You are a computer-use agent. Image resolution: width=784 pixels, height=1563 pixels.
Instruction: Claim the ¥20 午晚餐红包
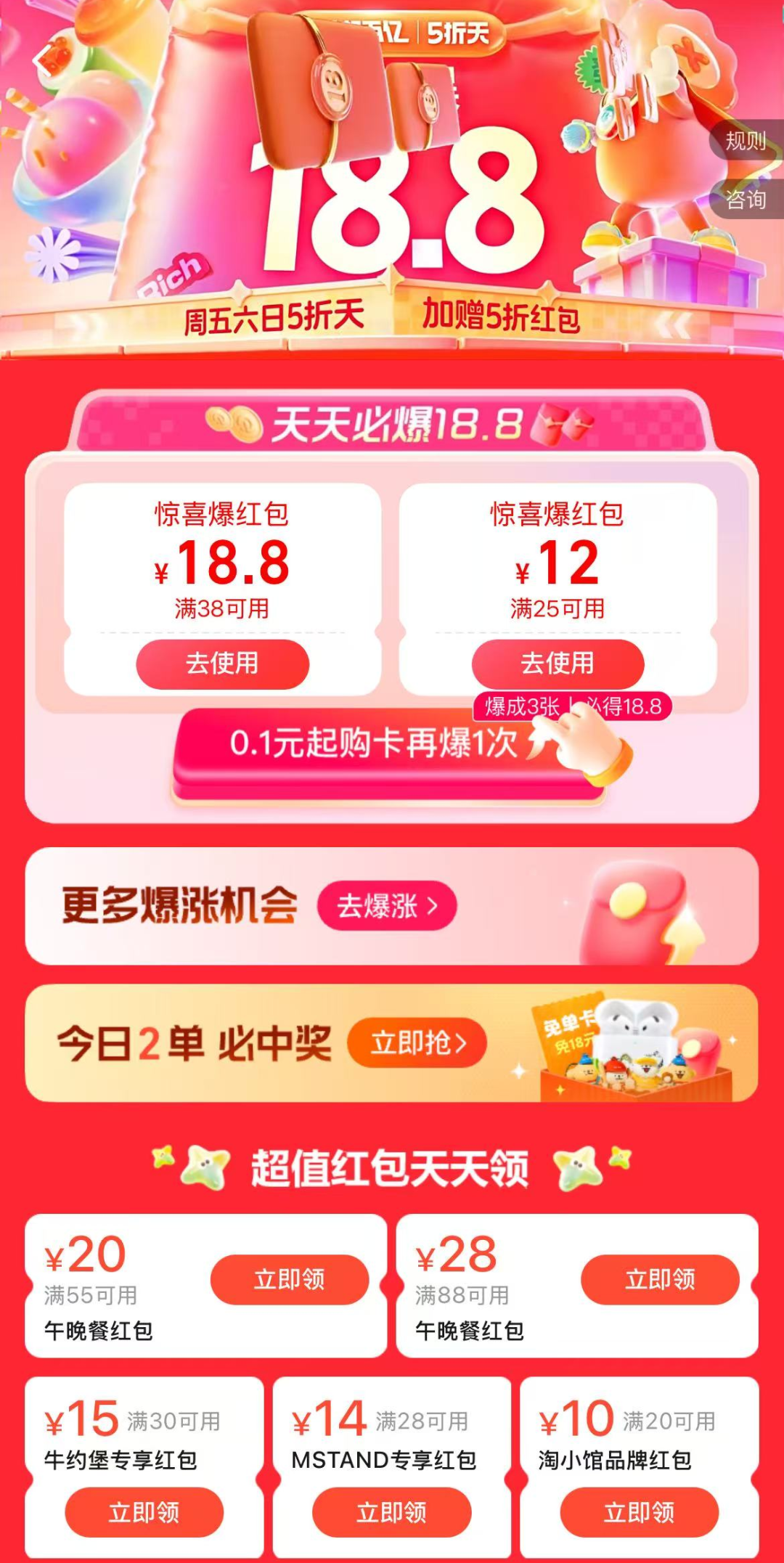pos(289,1279)
